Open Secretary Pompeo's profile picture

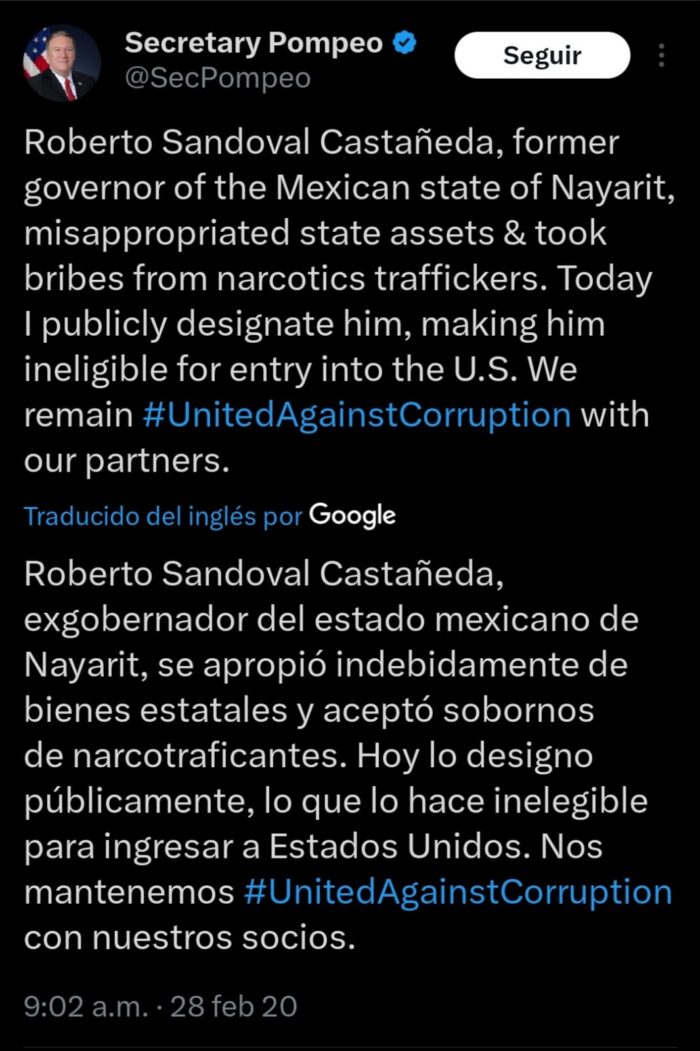62,62
